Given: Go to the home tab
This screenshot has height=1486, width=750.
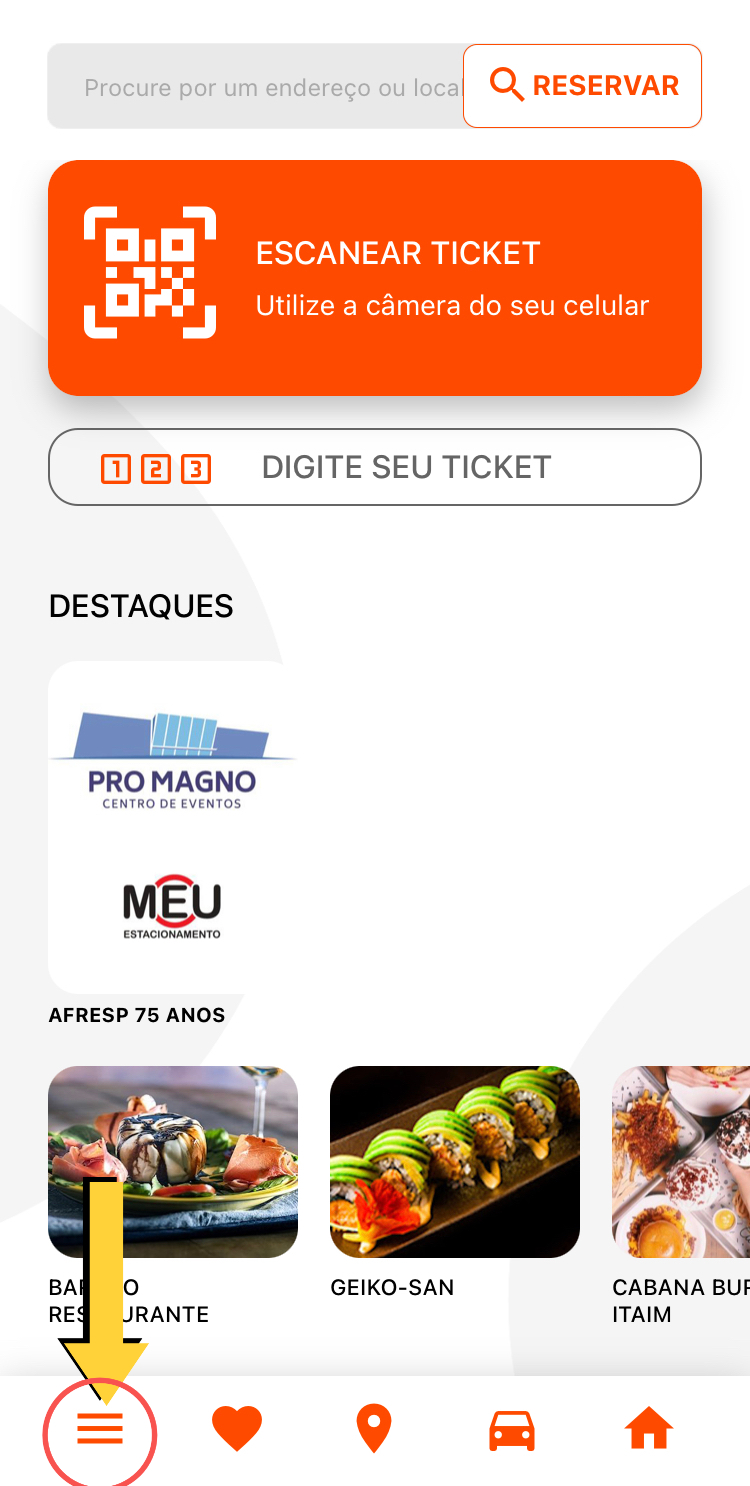Looking at the screenshot, I should coord(649,1429).
